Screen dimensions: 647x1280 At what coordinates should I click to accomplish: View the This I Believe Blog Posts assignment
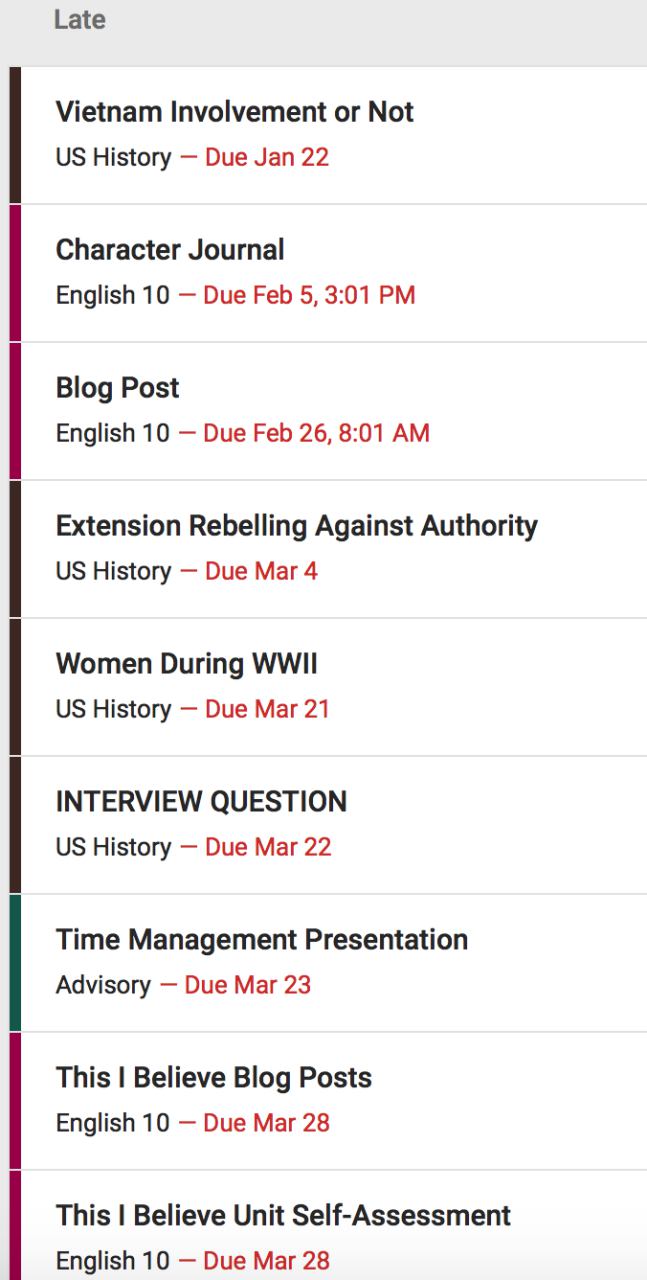[x=213, y=1078]
